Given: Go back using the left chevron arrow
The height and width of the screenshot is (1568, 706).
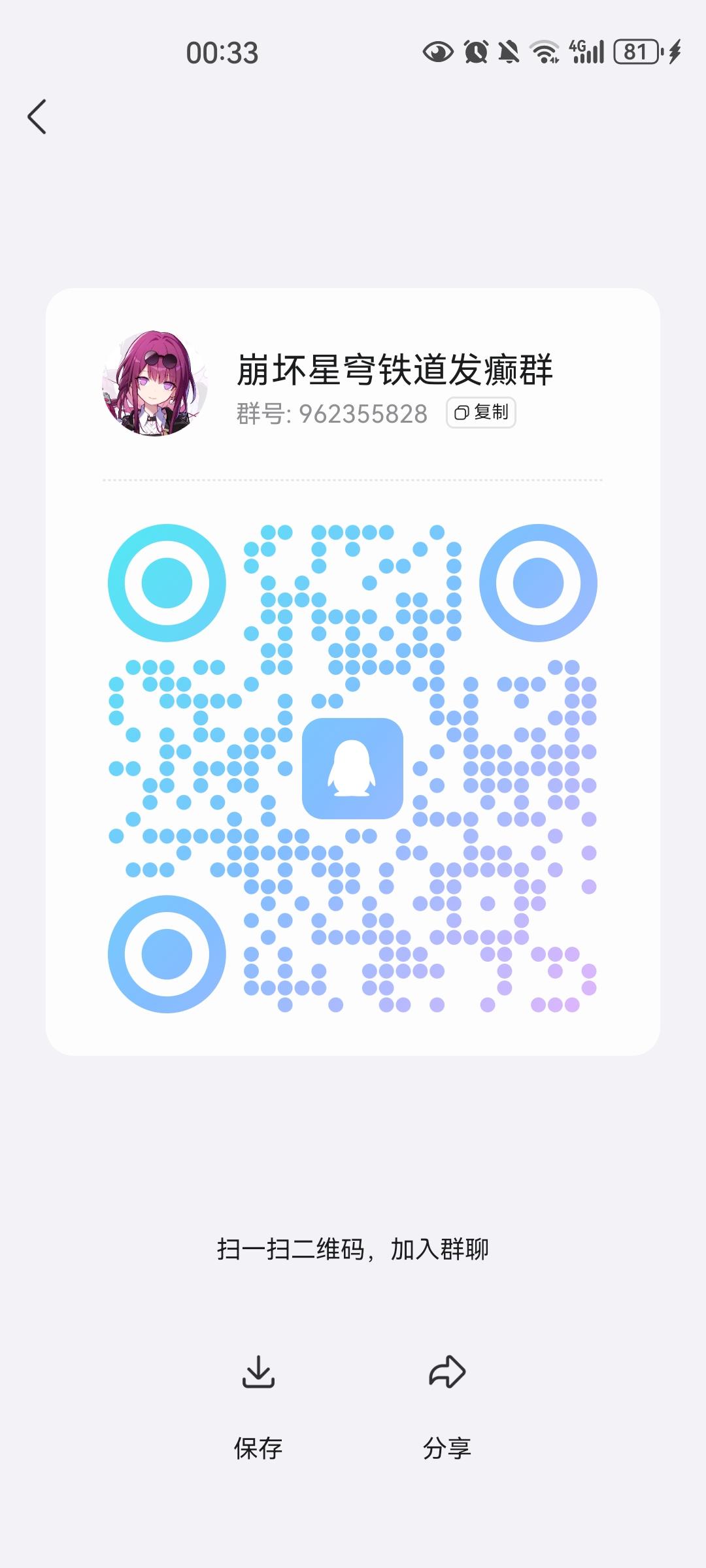Looking at the screenshot, I should coord(37,118).
